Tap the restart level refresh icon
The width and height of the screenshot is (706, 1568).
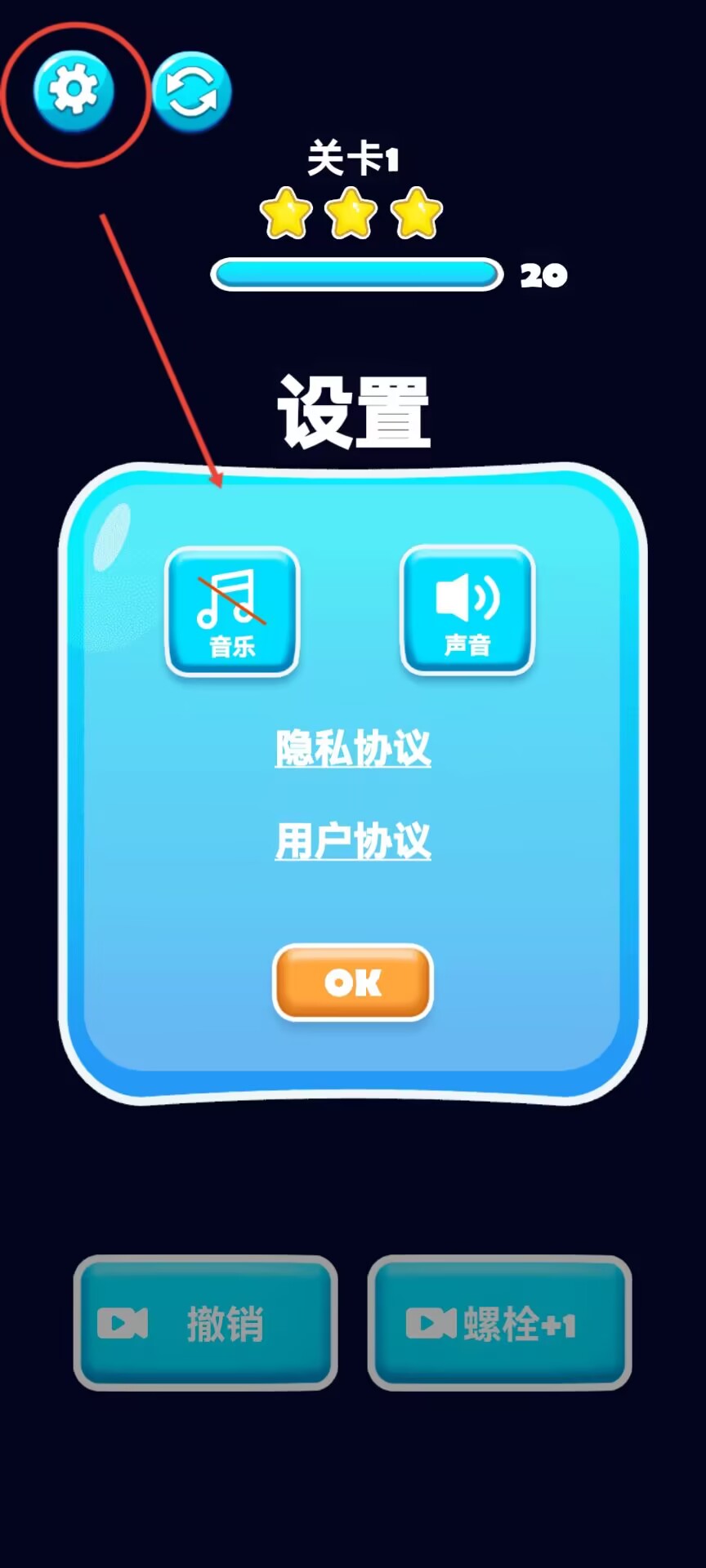point(191,91)
